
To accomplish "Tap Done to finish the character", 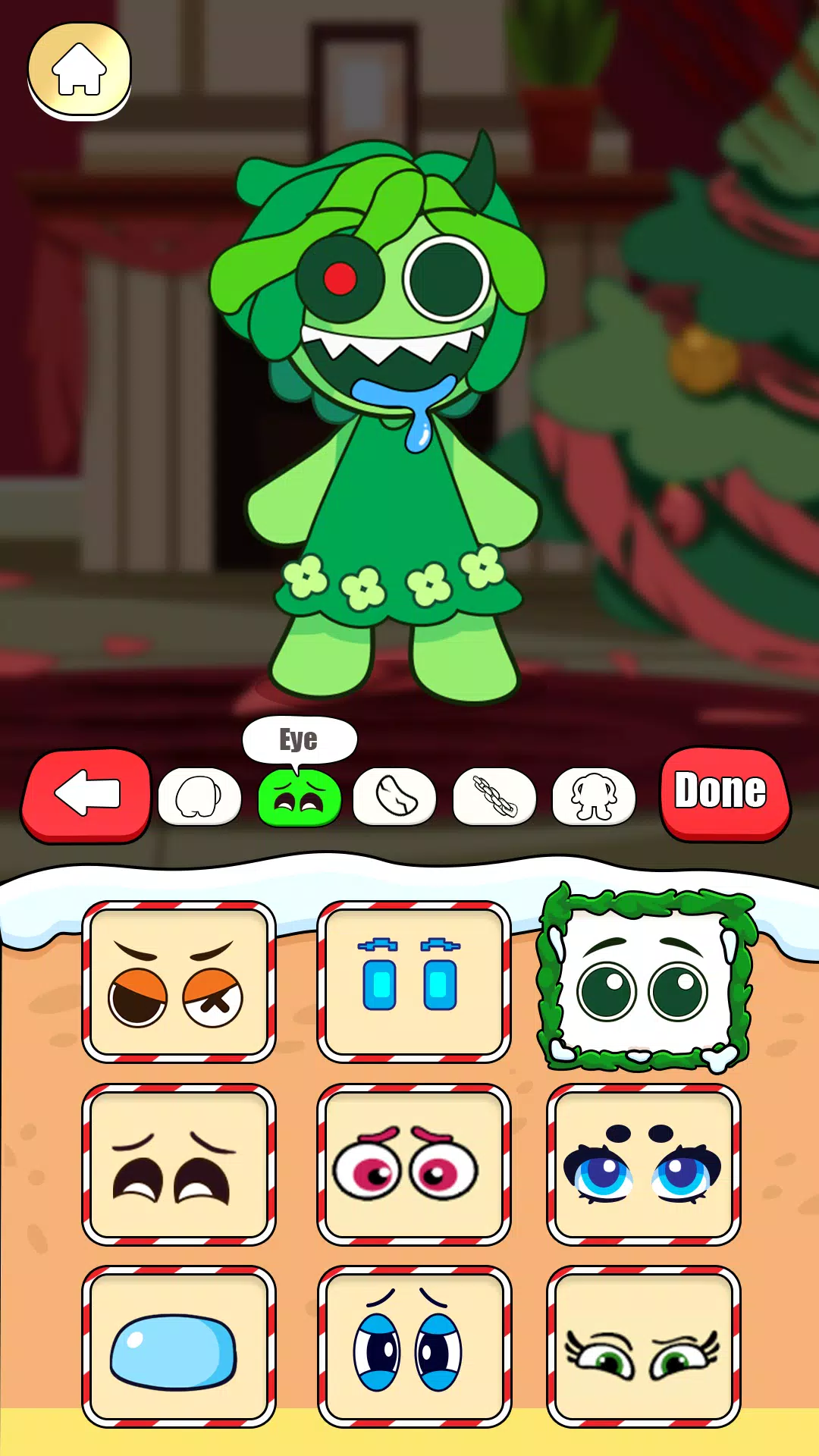I will pos(723,792).
